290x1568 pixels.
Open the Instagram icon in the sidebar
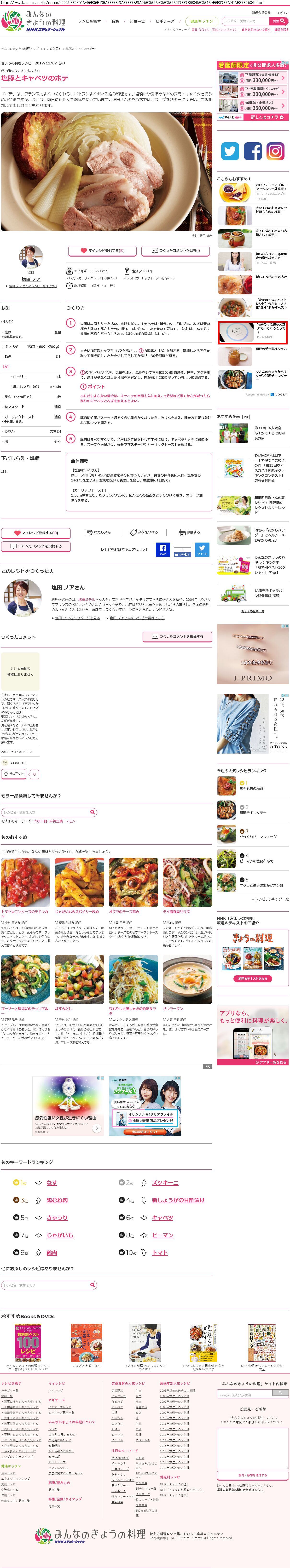[x=275, y=151]
